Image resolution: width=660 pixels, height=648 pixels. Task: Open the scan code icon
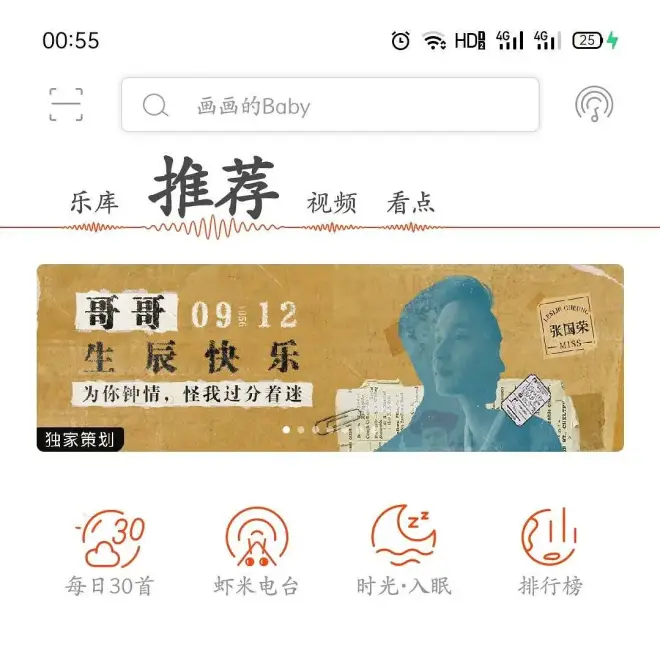pos(66,105)
